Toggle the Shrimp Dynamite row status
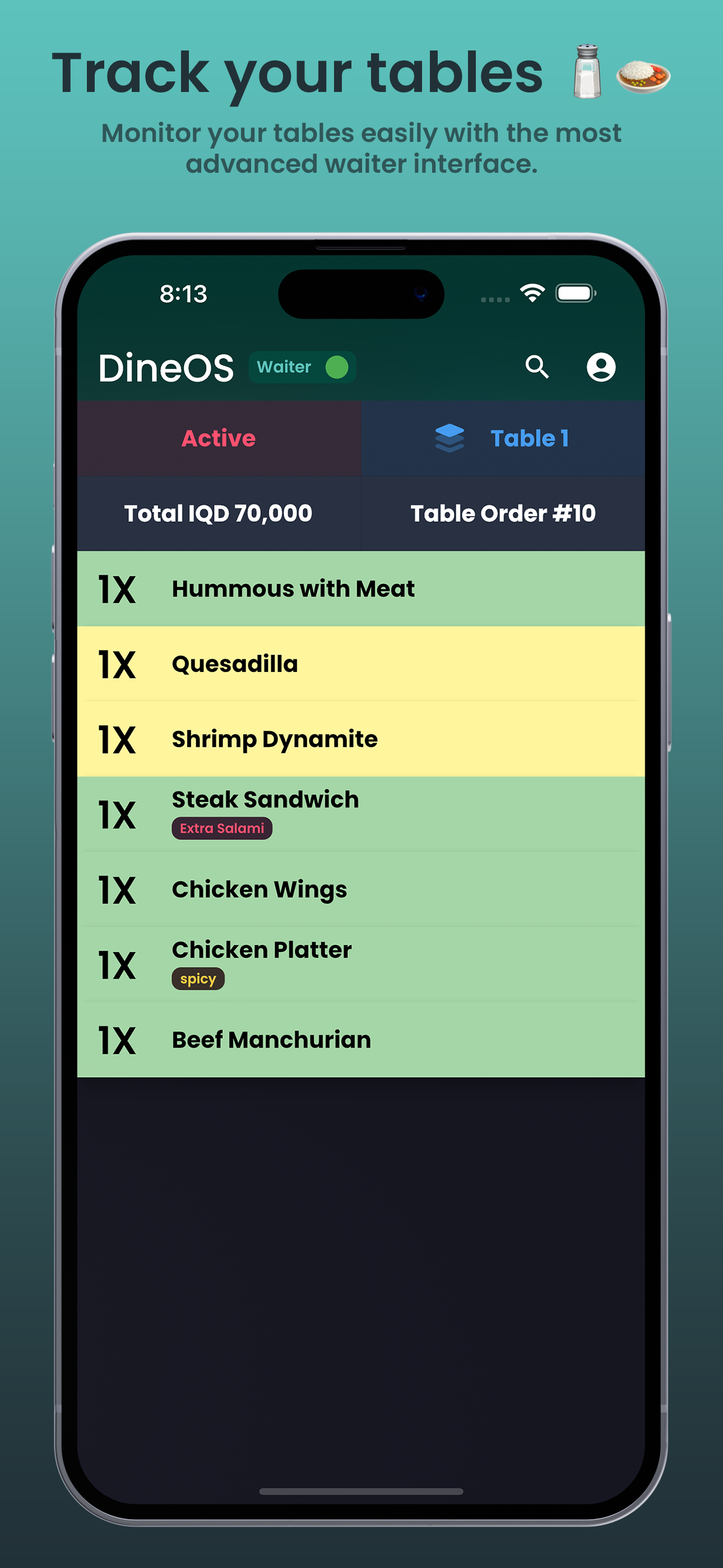Screen dimensions: 723x1568 pos(361,739)
